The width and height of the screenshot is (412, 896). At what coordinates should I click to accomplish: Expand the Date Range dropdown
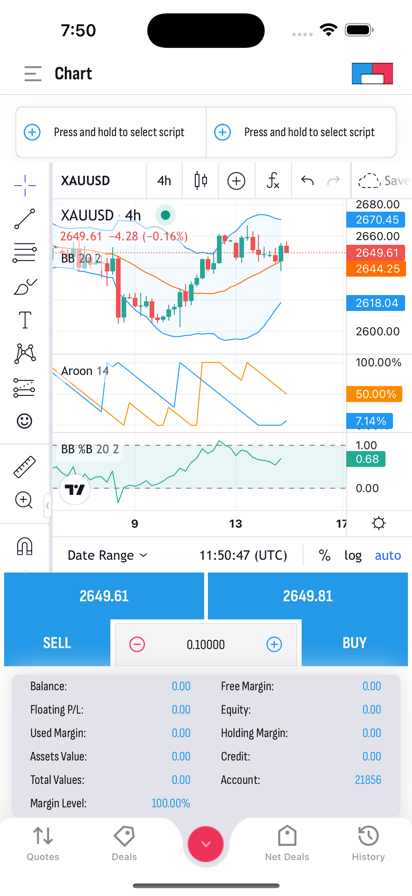coord(107,555)
